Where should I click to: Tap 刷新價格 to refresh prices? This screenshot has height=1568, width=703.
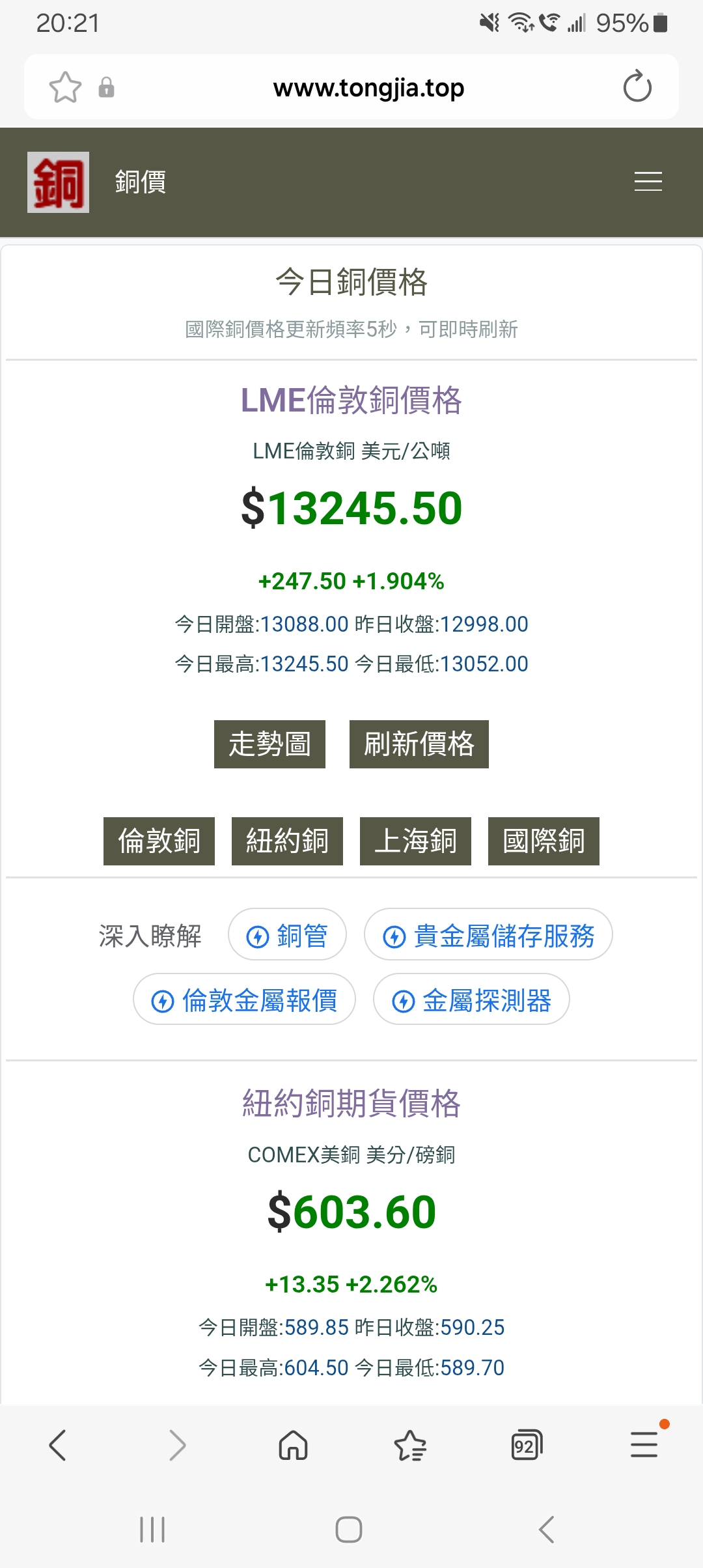(419, 744)
